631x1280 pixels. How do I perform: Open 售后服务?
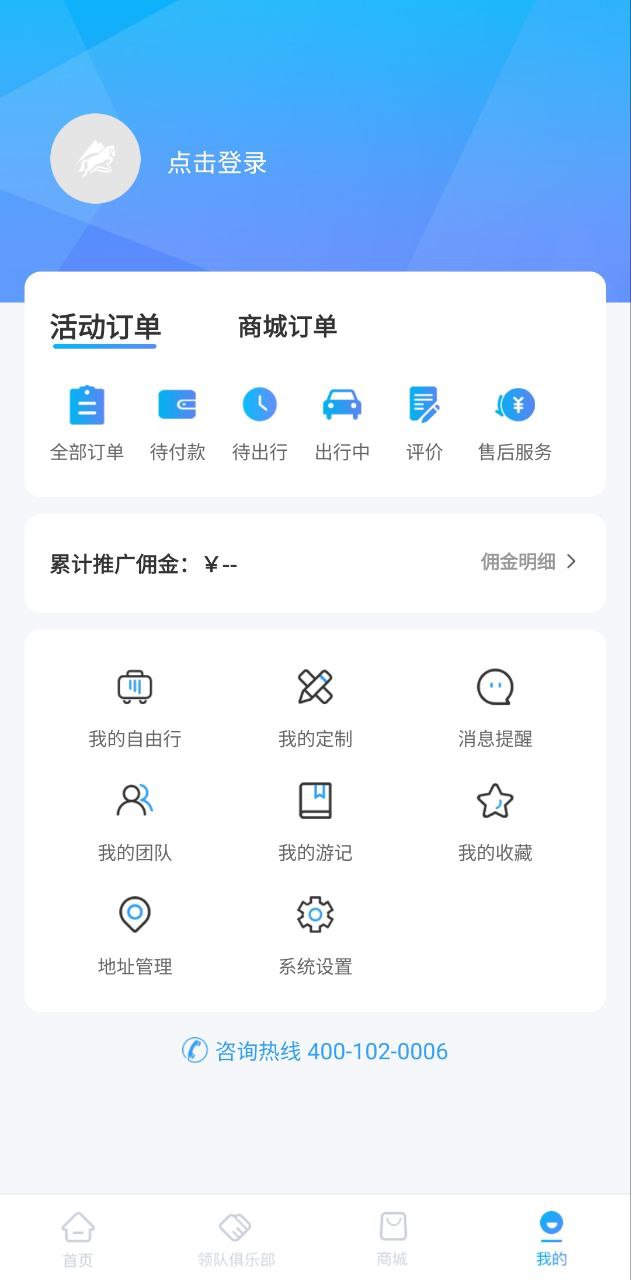pos(515,424)
